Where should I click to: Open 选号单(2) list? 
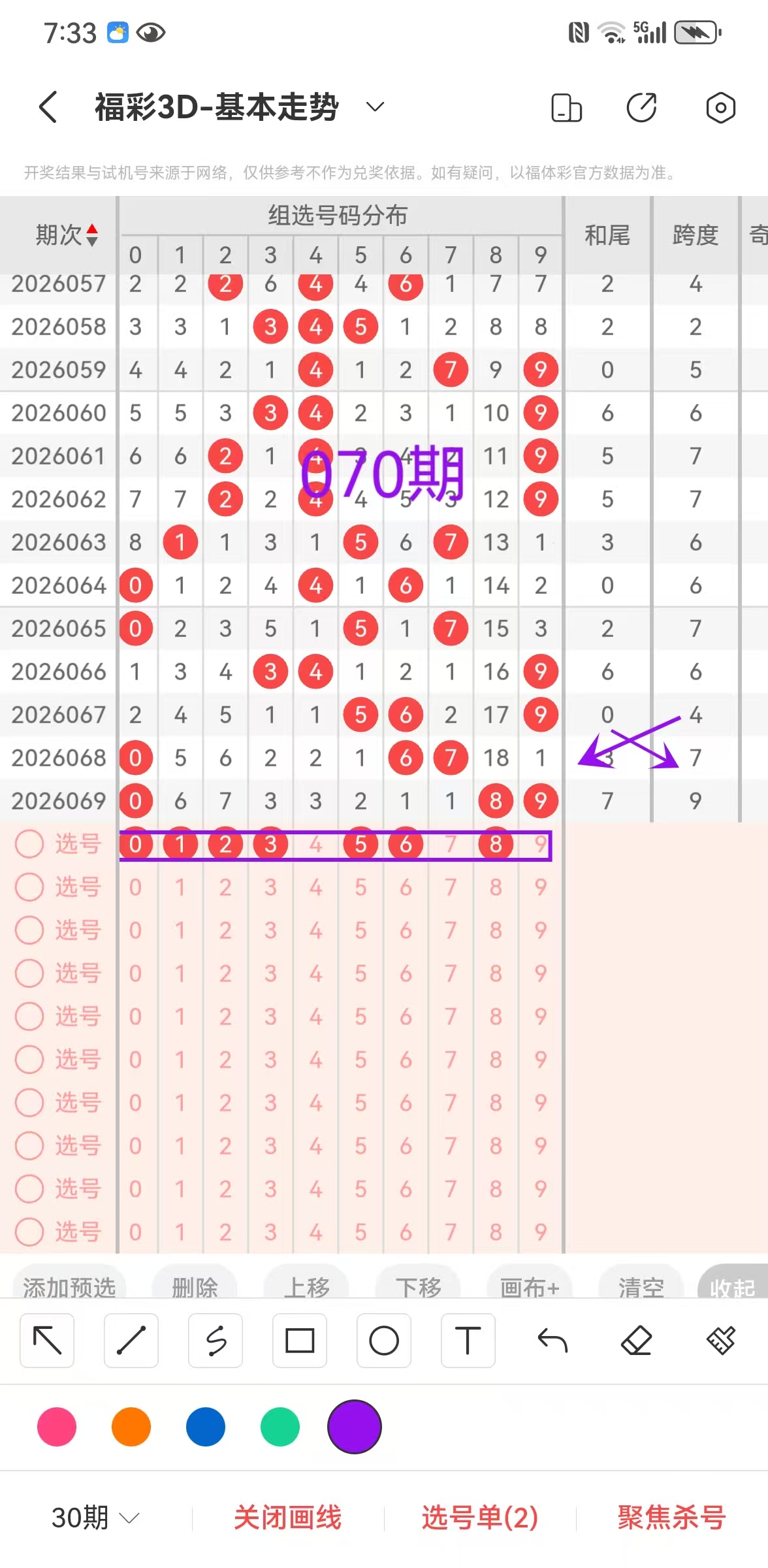click(480, 1517)
